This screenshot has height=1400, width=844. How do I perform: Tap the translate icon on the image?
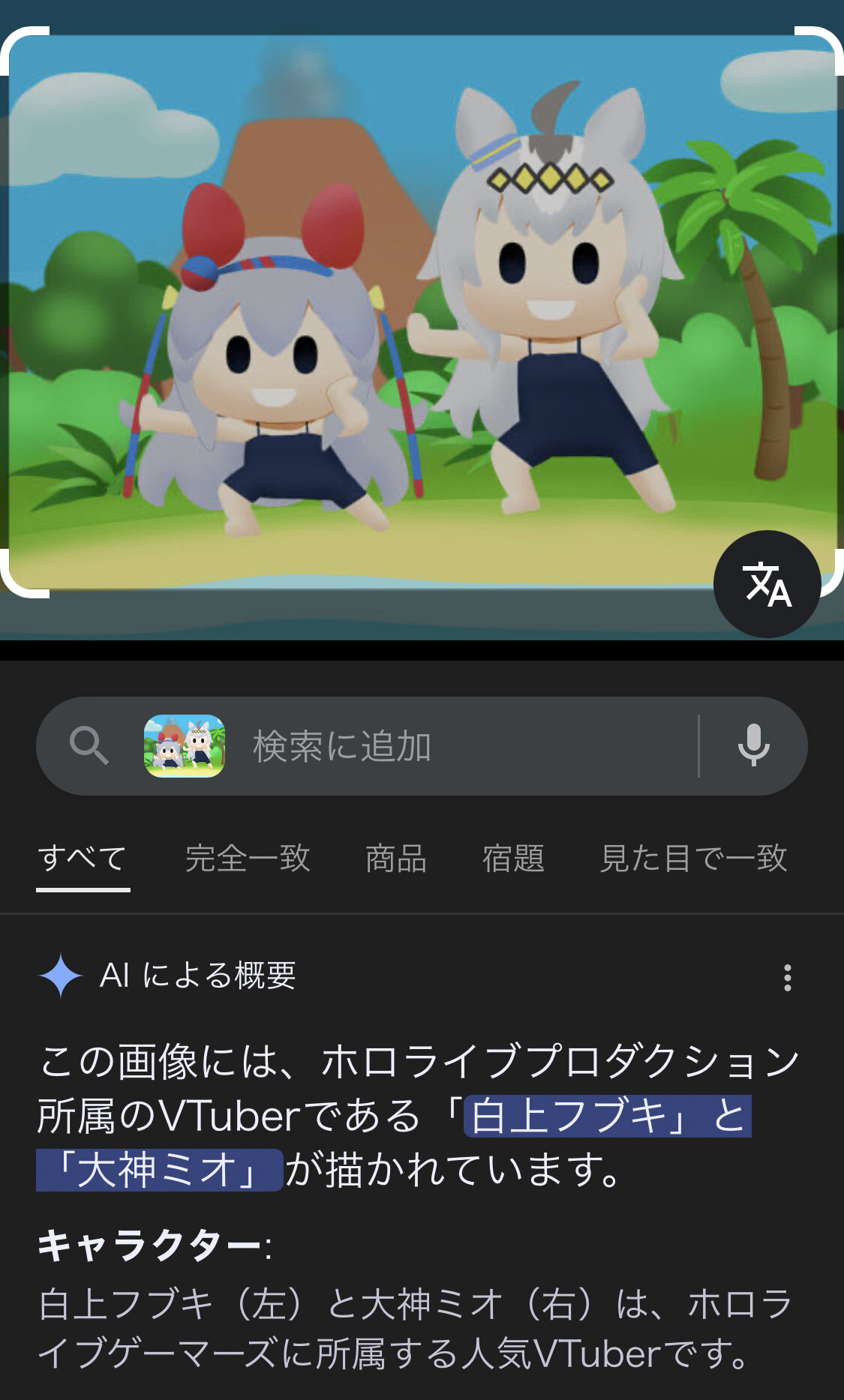tap(767, 584)
